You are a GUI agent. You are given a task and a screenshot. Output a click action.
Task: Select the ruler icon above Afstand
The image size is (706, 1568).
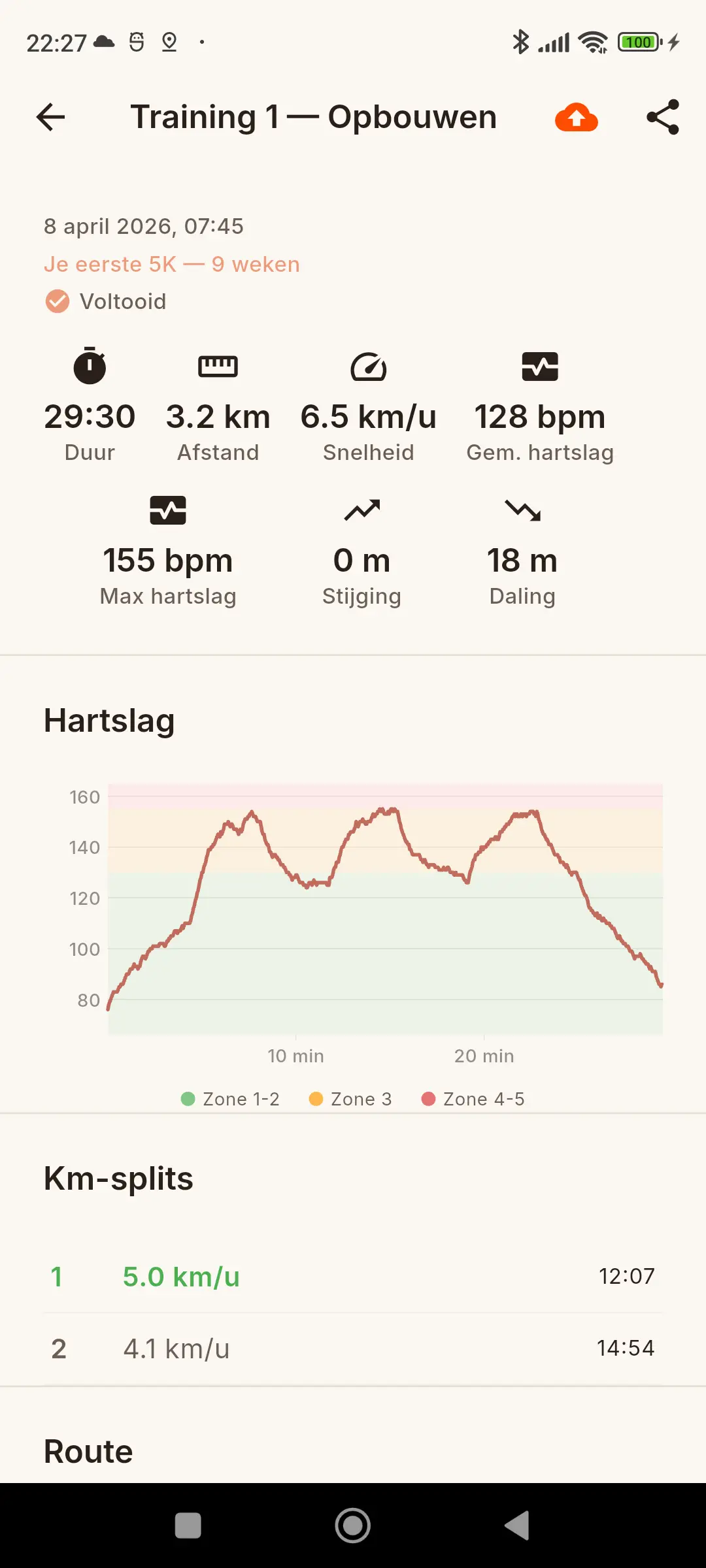point(218,367)
